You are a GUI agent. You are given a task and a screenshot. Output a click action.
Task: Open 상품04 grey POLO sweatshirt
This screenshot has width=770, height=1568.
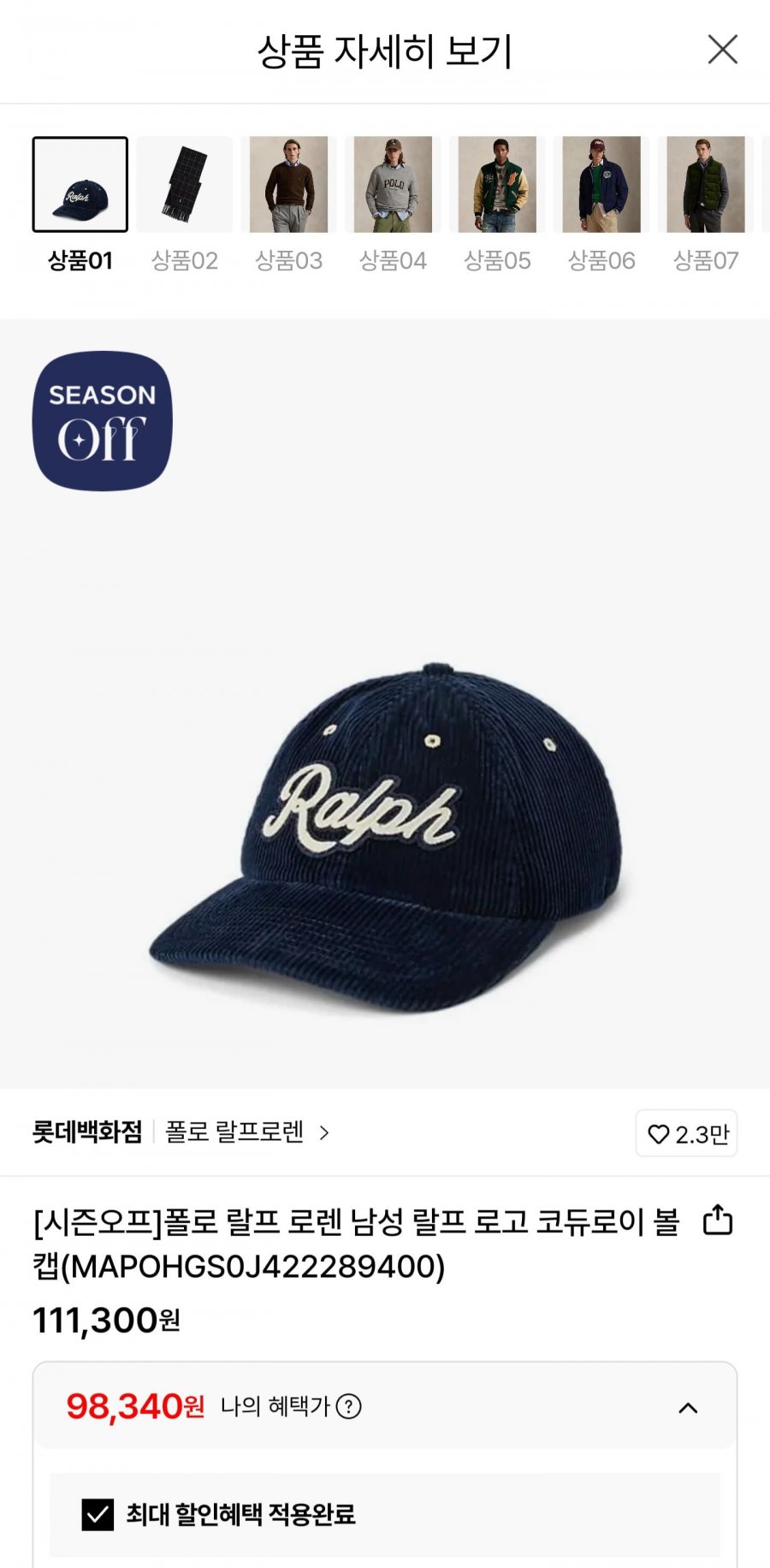(x=394, y=185)
